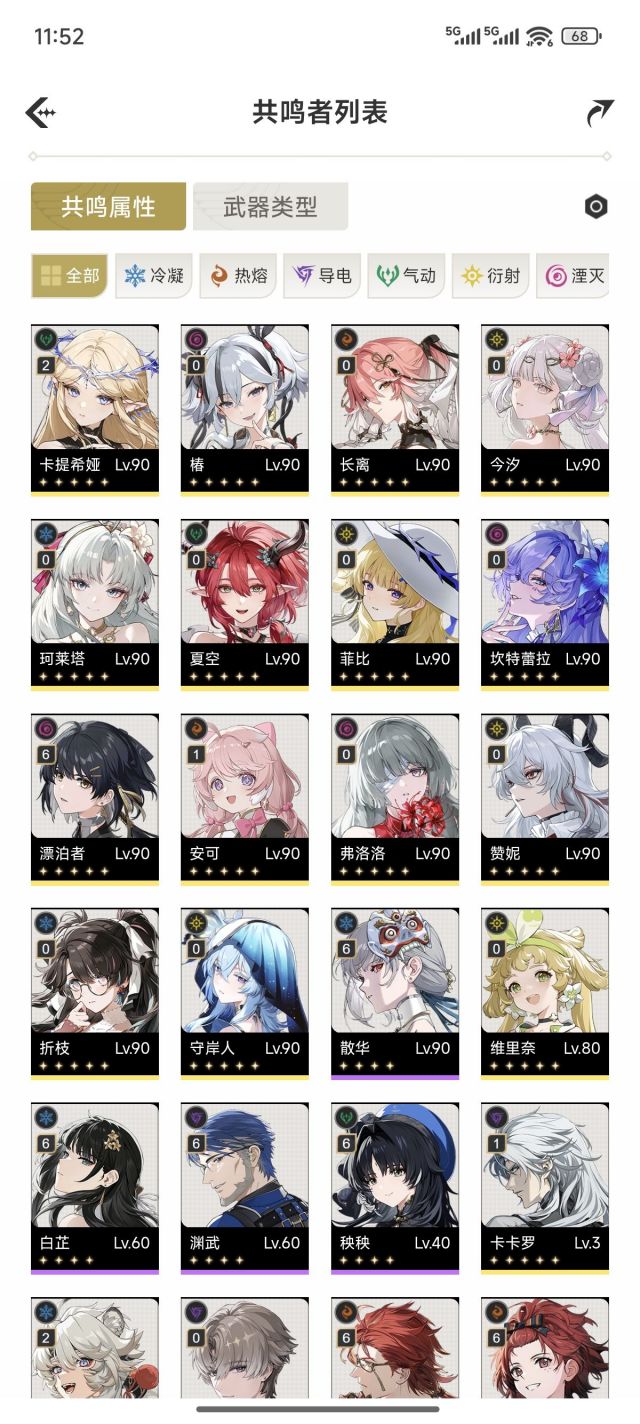
Task: Open the hexagon settings icon
Action: 596,207
